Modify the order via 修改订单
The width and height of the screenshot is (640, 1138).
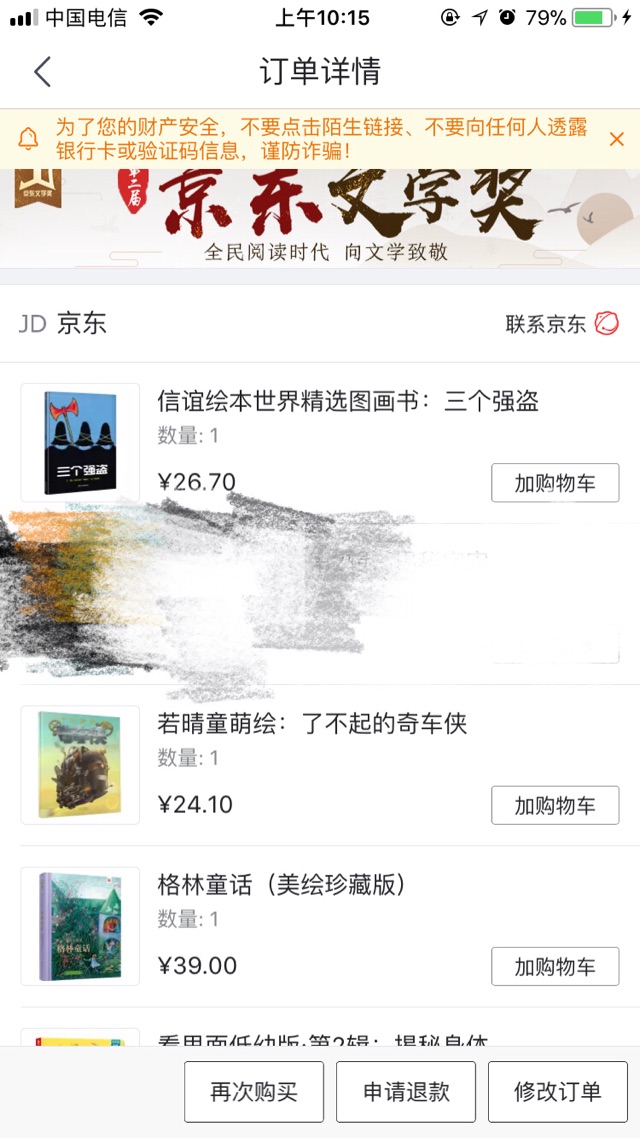pyautogui.click(x=558, y=1092)
